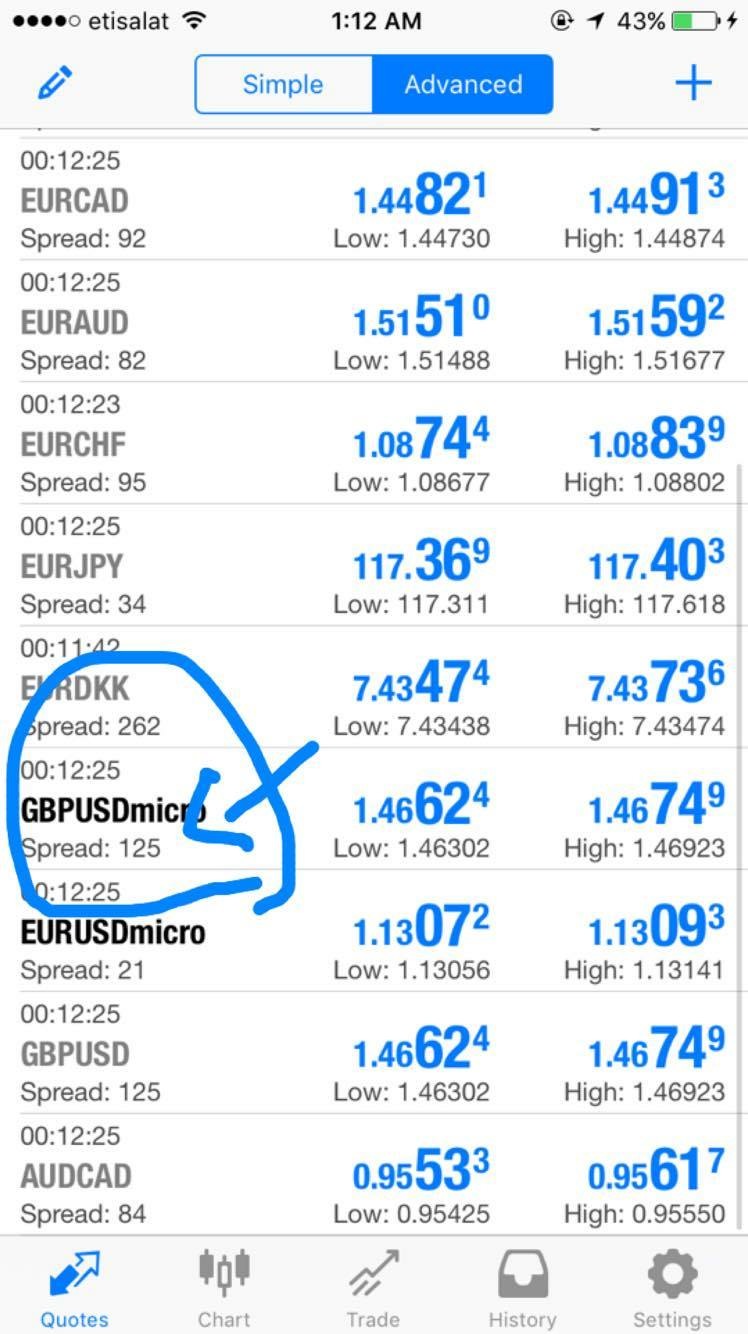The height and width of the screenshot is (1334, 748).
Task: Select the Advanced view
Action: pos(463,84)
